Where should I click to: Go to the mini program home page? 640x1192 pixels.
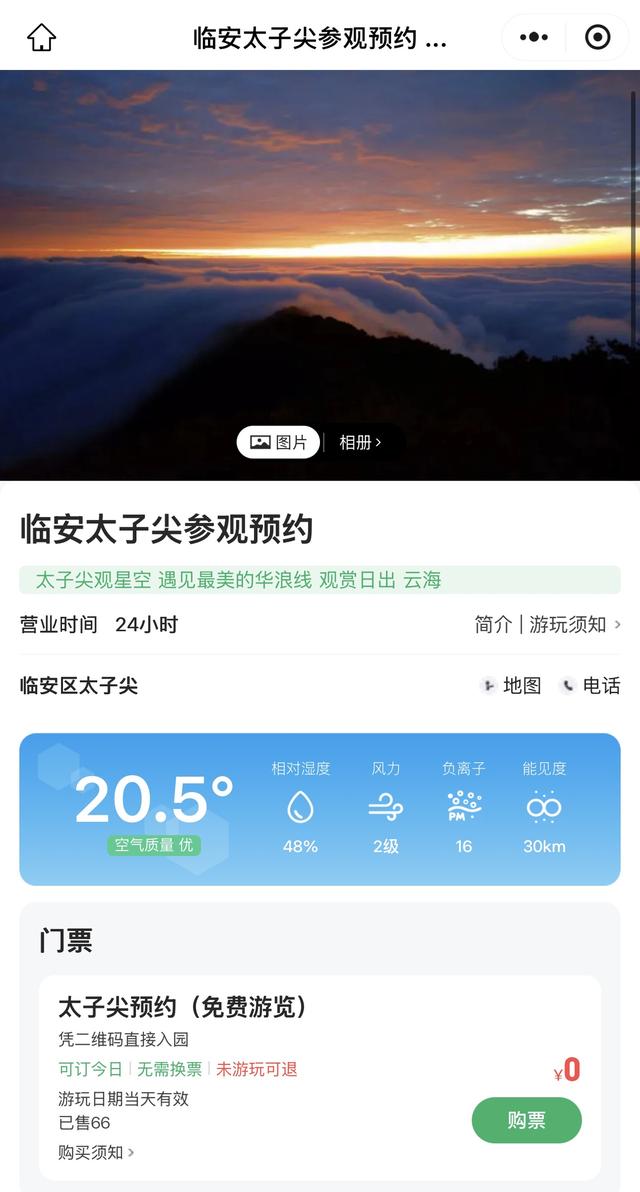click(41, 38)
